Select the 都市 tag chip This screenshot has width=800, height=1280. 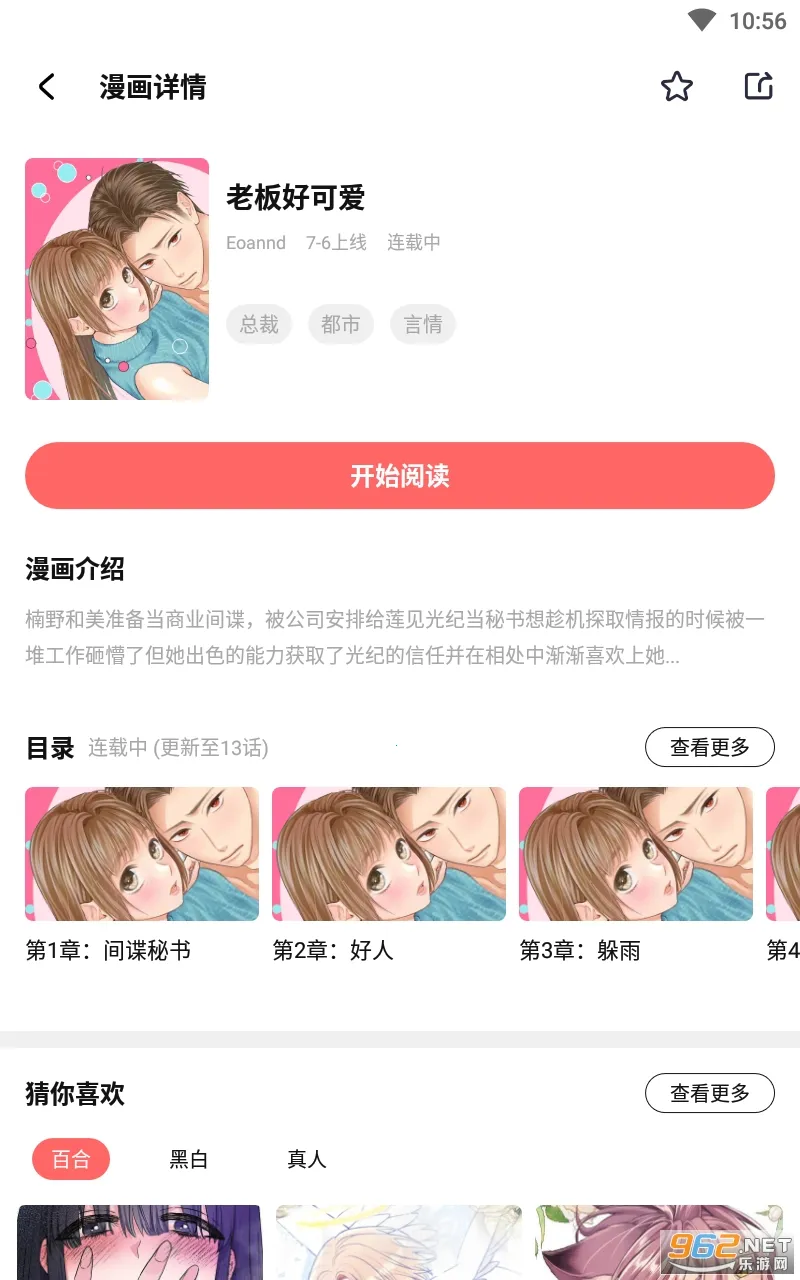[341, 324]
